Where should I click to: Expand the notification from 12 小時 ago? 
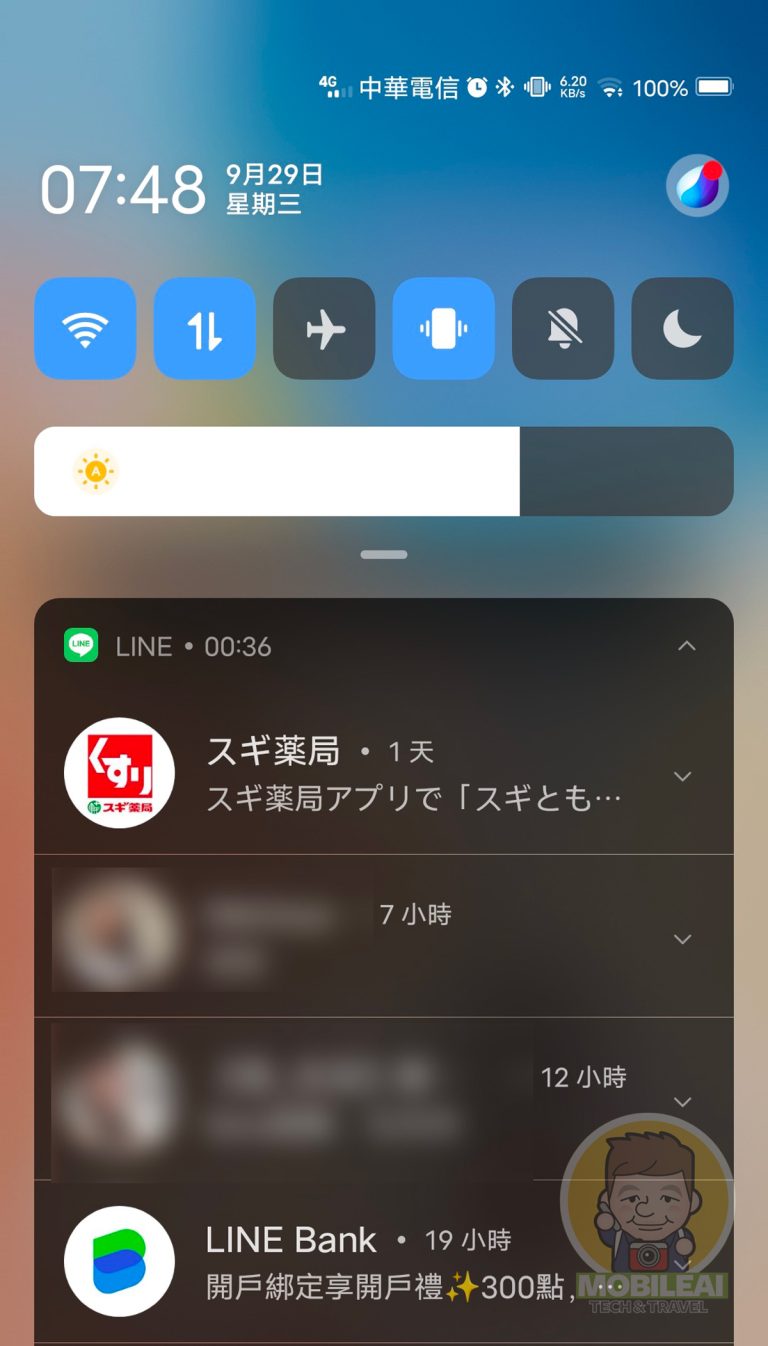coord(683,1101)
